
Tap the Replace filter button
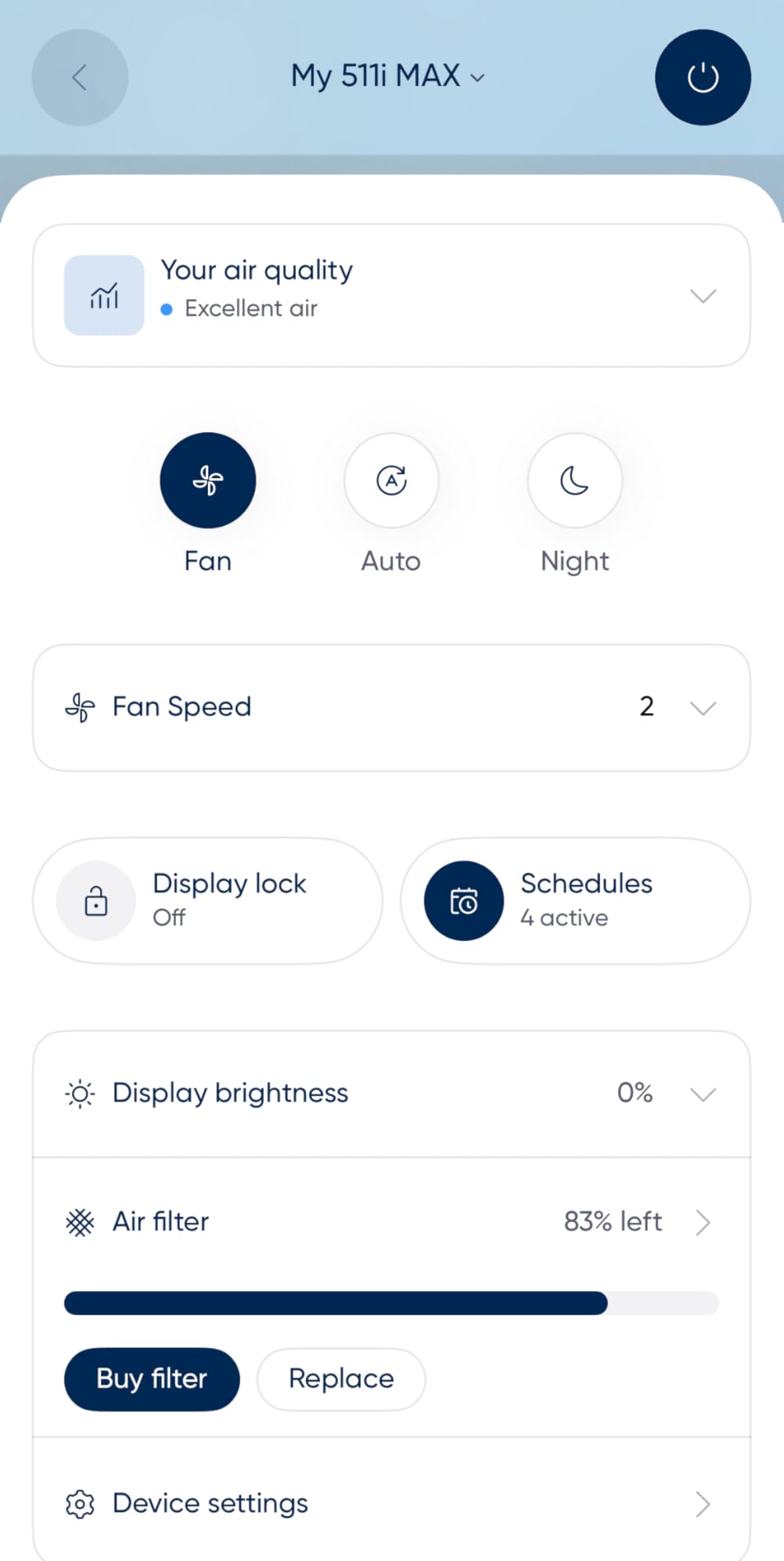coord(341,1379)
